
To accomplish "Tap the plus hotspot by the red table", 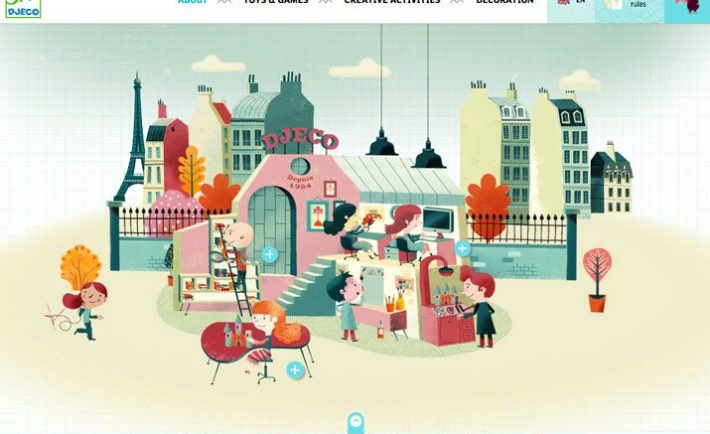I will pyautogui.click(x=294, y=371).
